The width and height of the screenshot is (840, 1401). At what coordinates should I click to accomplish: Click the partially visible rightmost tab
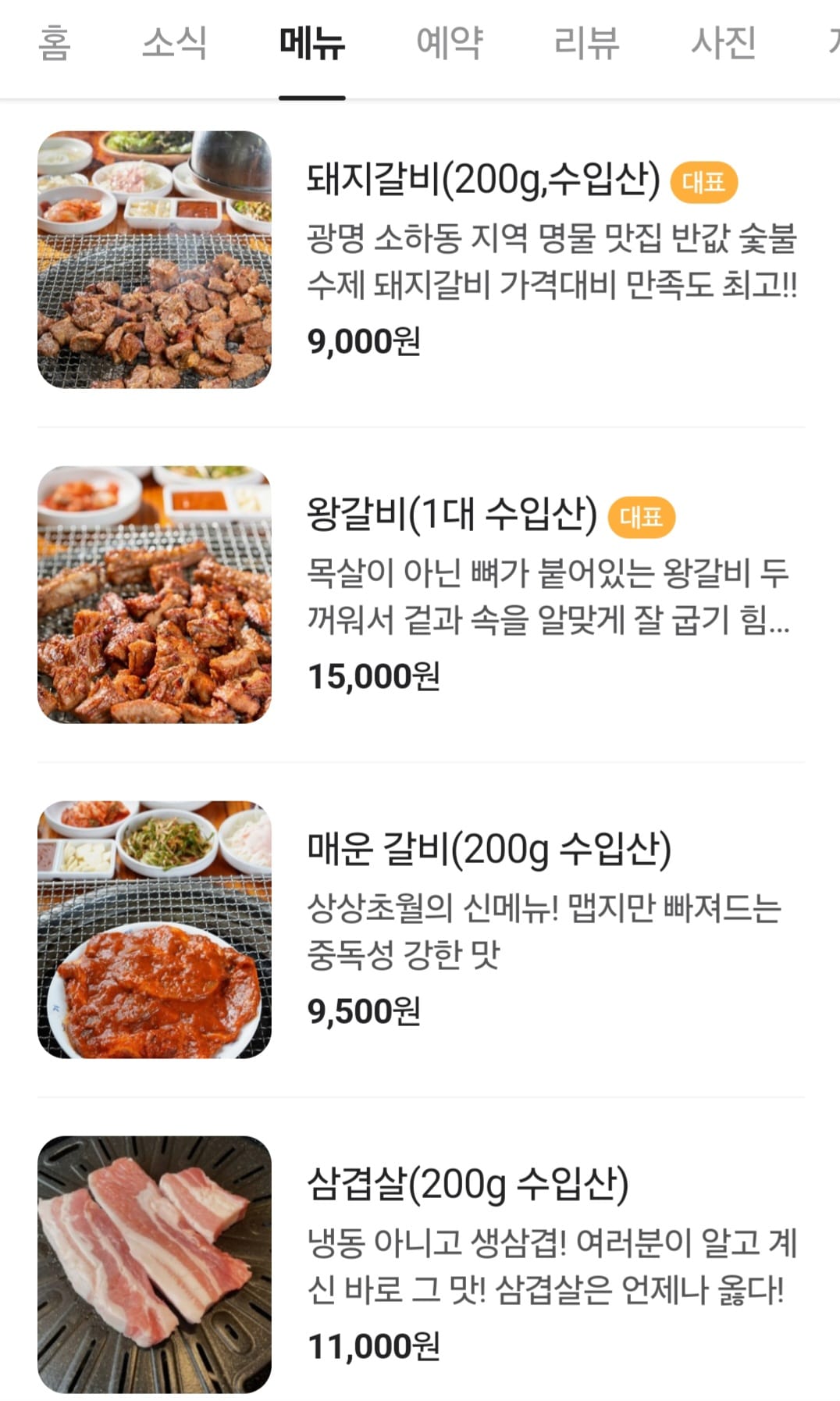coord(830,45)
